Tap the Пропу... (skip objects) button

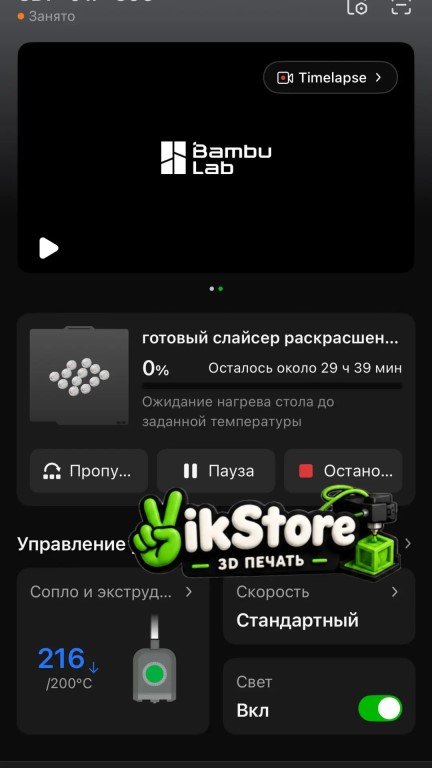pyautogui.click(x=89, y=471)
